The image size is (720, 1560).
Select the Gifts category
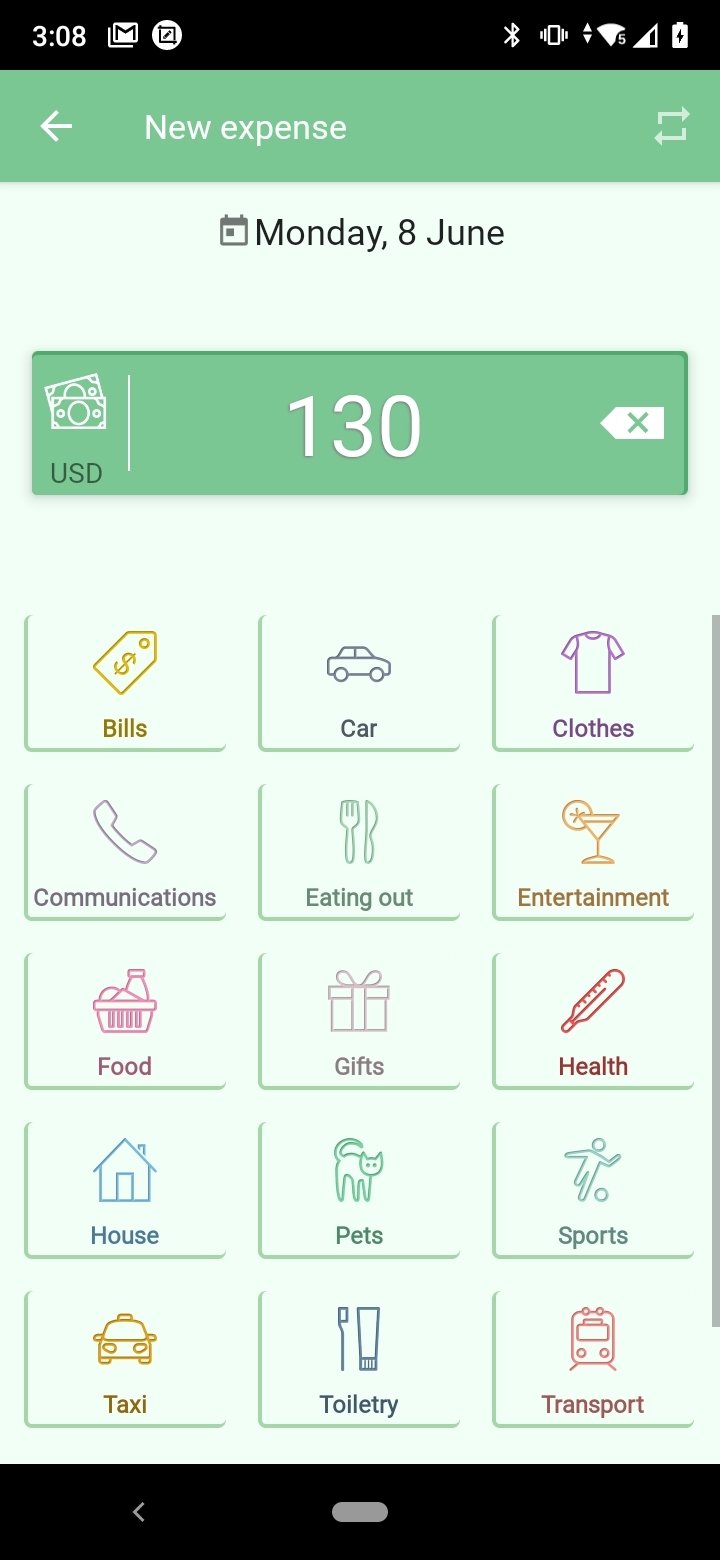click(x=359, y=1021)
